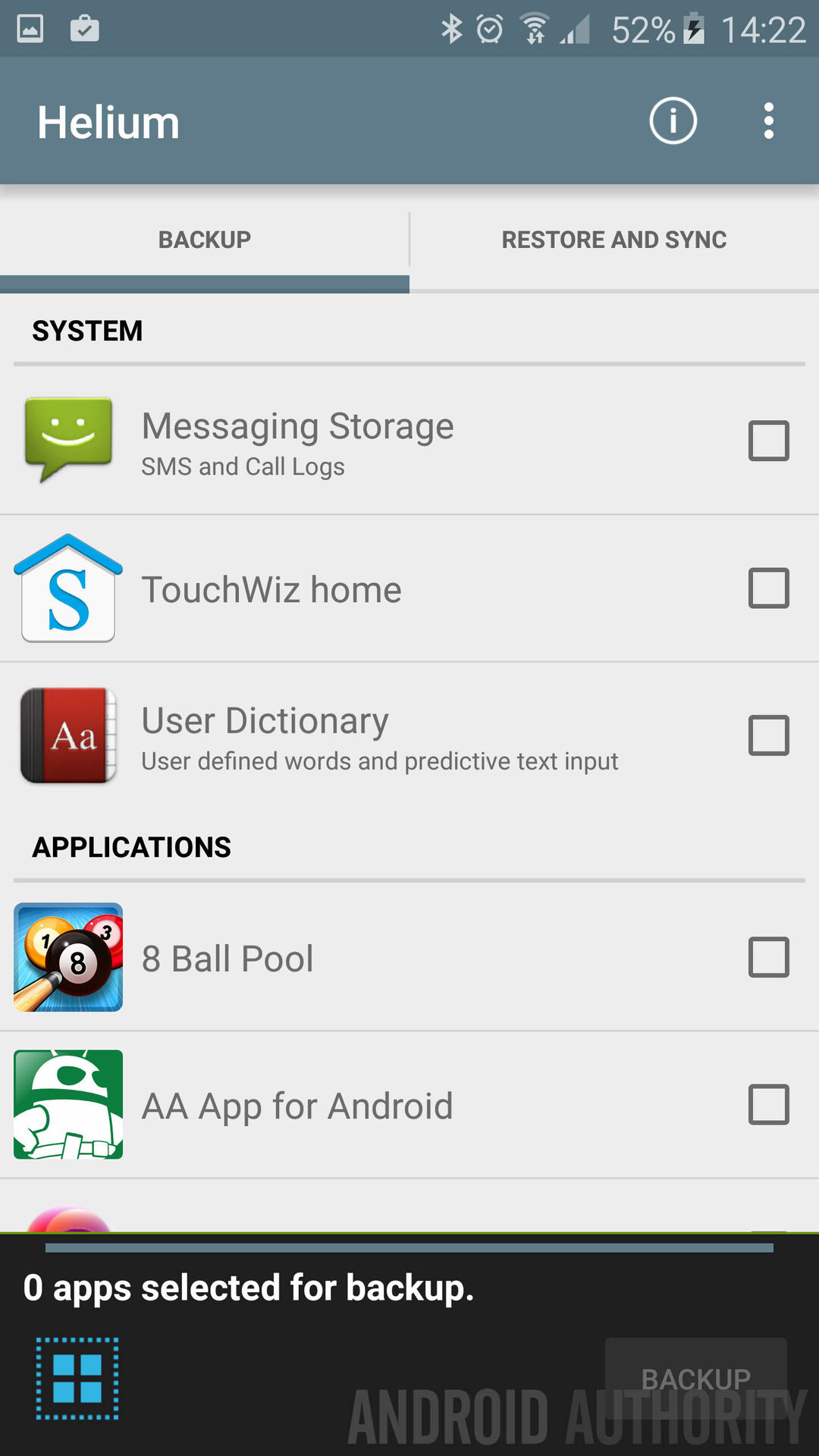Select the Backup tab

pos(204,240)
